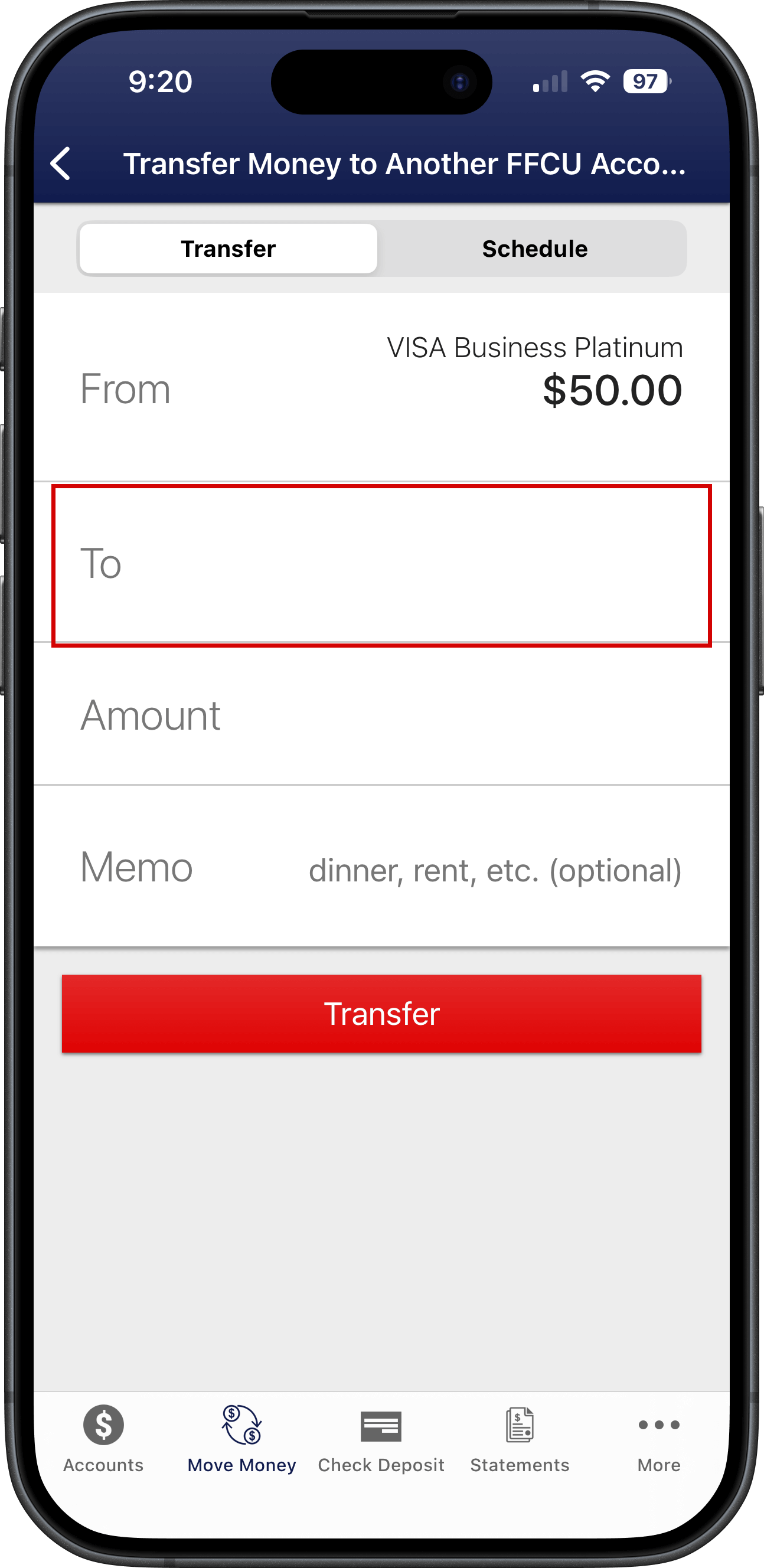The height and width of the screenshot is (1568, 764).
Task: Change the From account VISA Business Platinum
Action: [381, 388]
